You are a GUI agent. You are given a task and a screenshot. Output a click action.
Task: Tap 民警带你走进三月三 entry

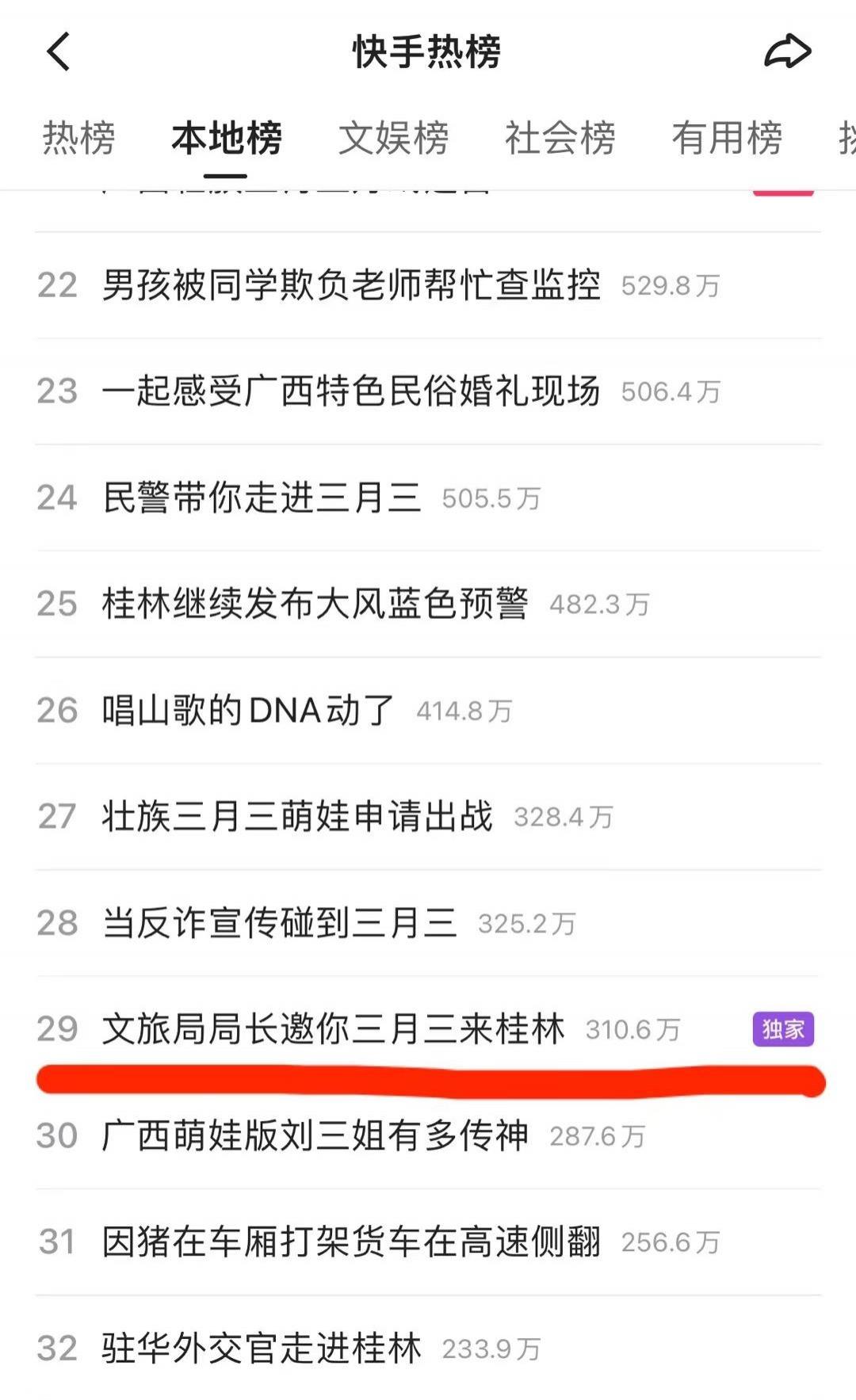(x=264, y=499)
